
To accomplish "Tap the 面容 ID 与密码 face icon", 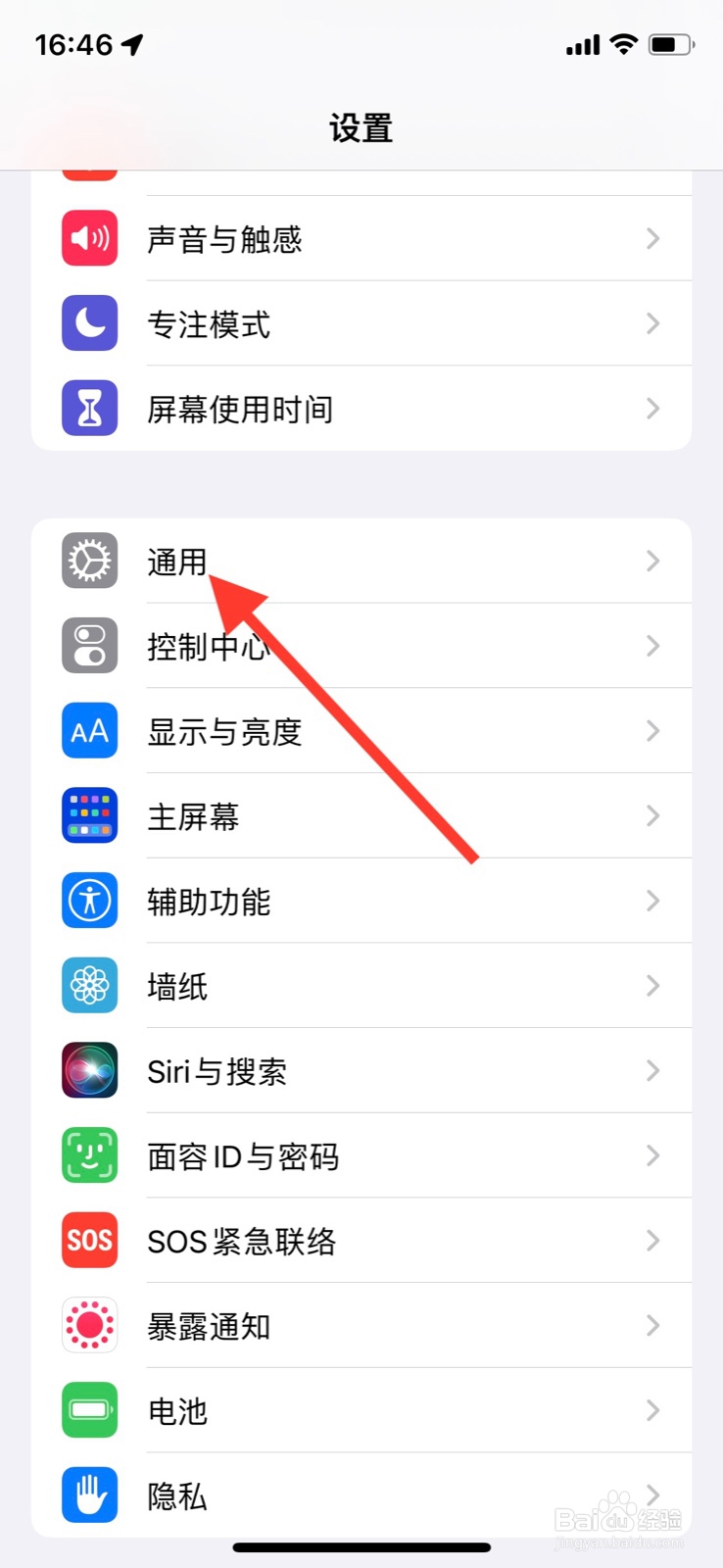I will [89, 1156].
